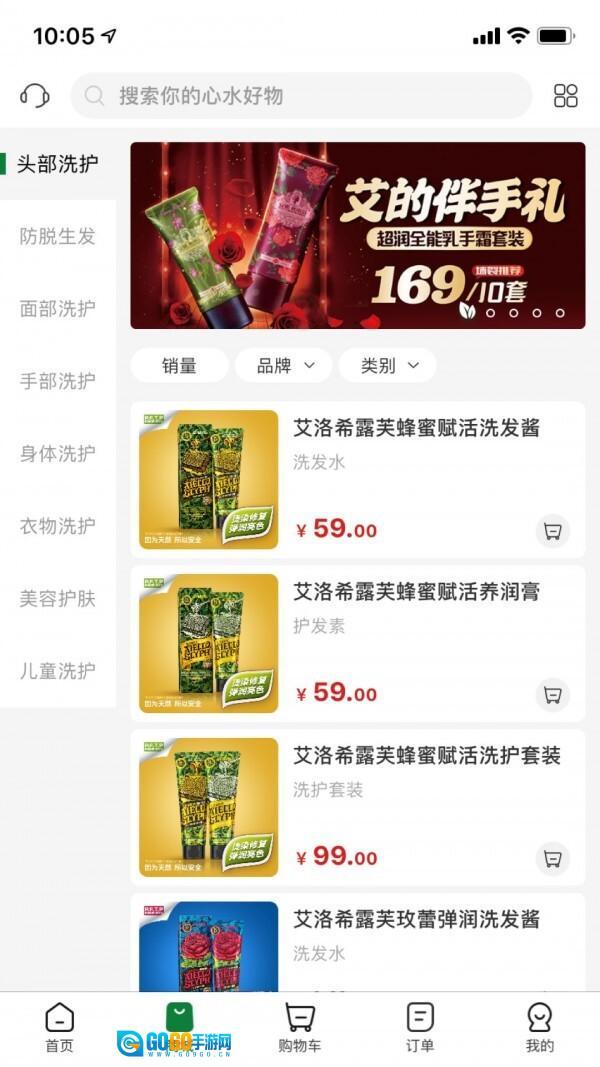Switch to 身体洗护 category
Image resolution: width=600 pixels, height=1067 pixels.
click(58, 453)
